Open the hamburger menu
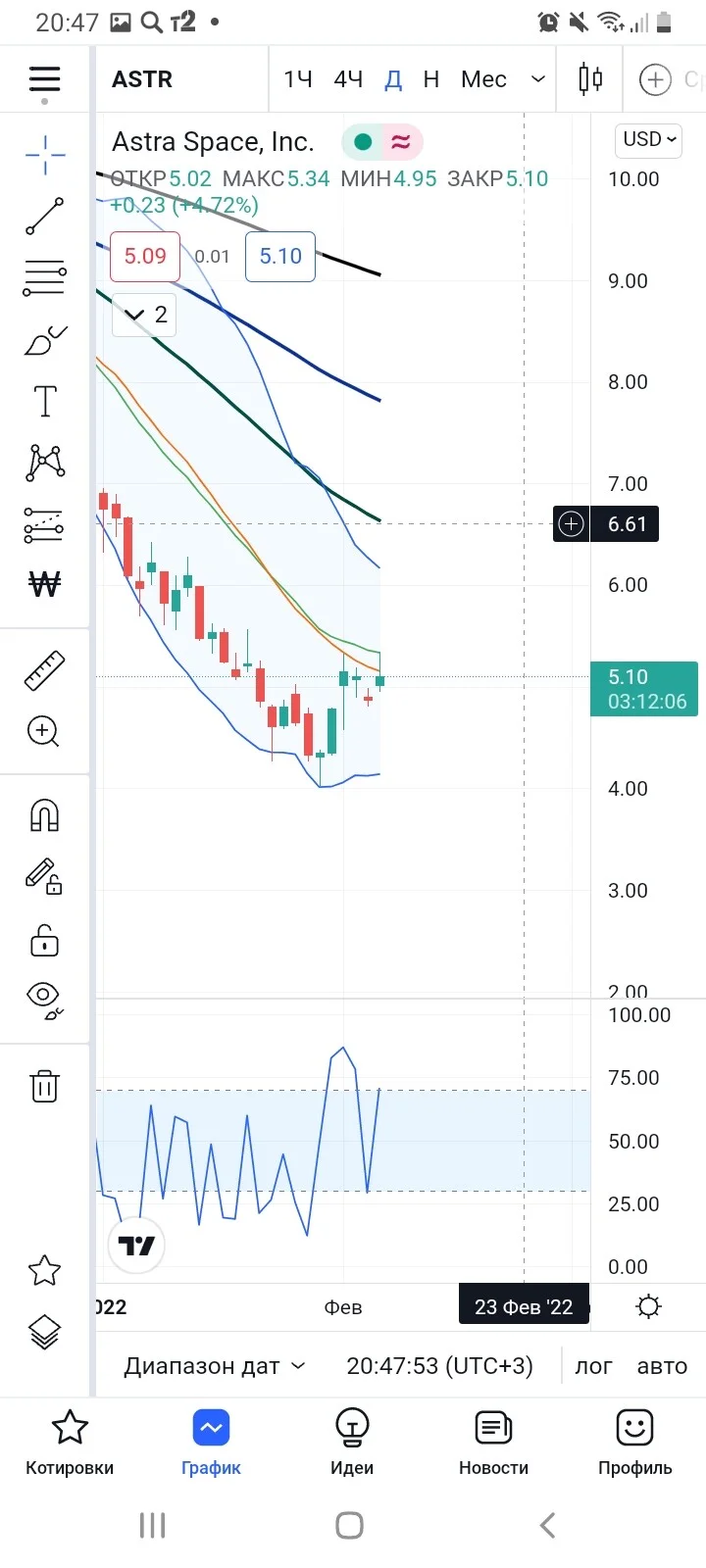The height and width of the screenshot is (1568, 706). (x=44, y=79)
